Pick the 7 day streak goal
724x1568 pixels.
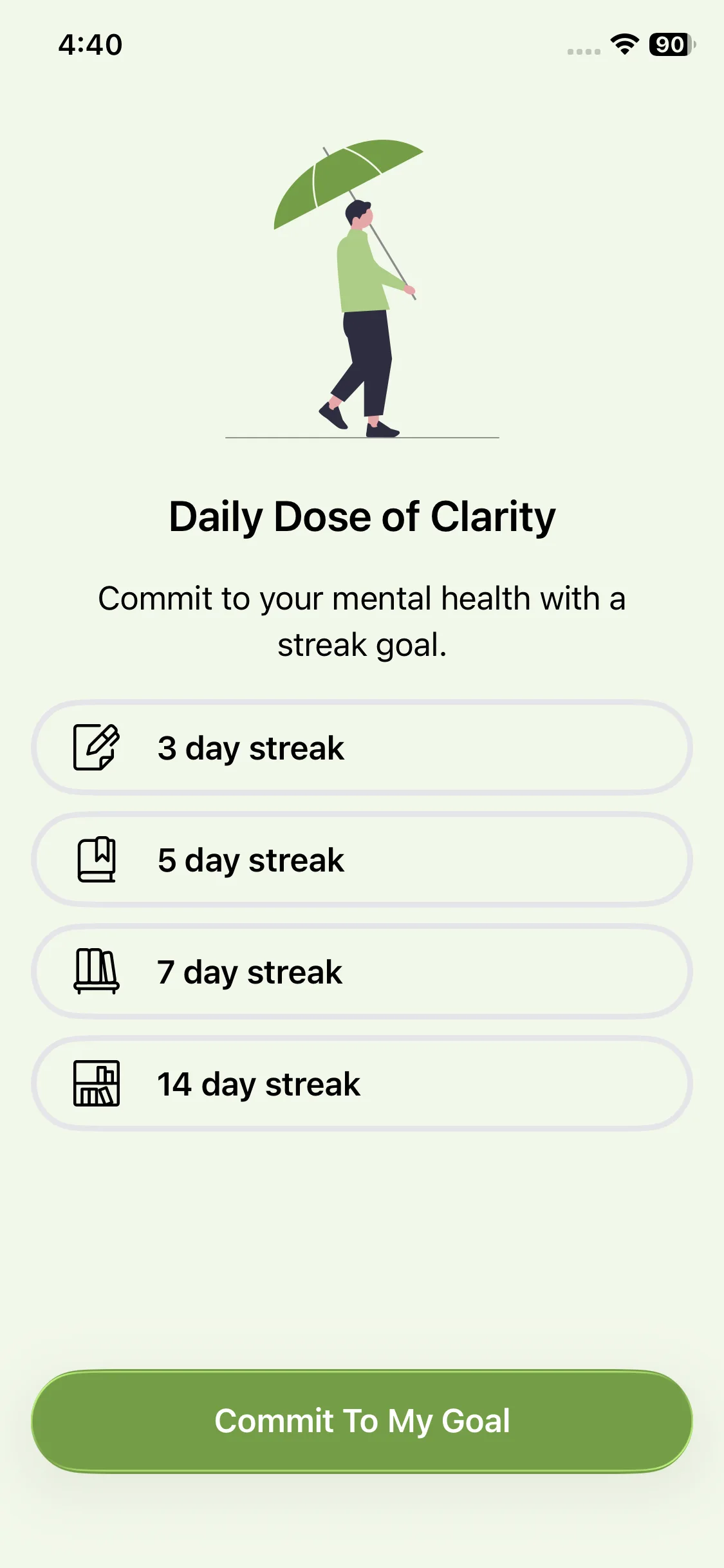tap(362, 971)
